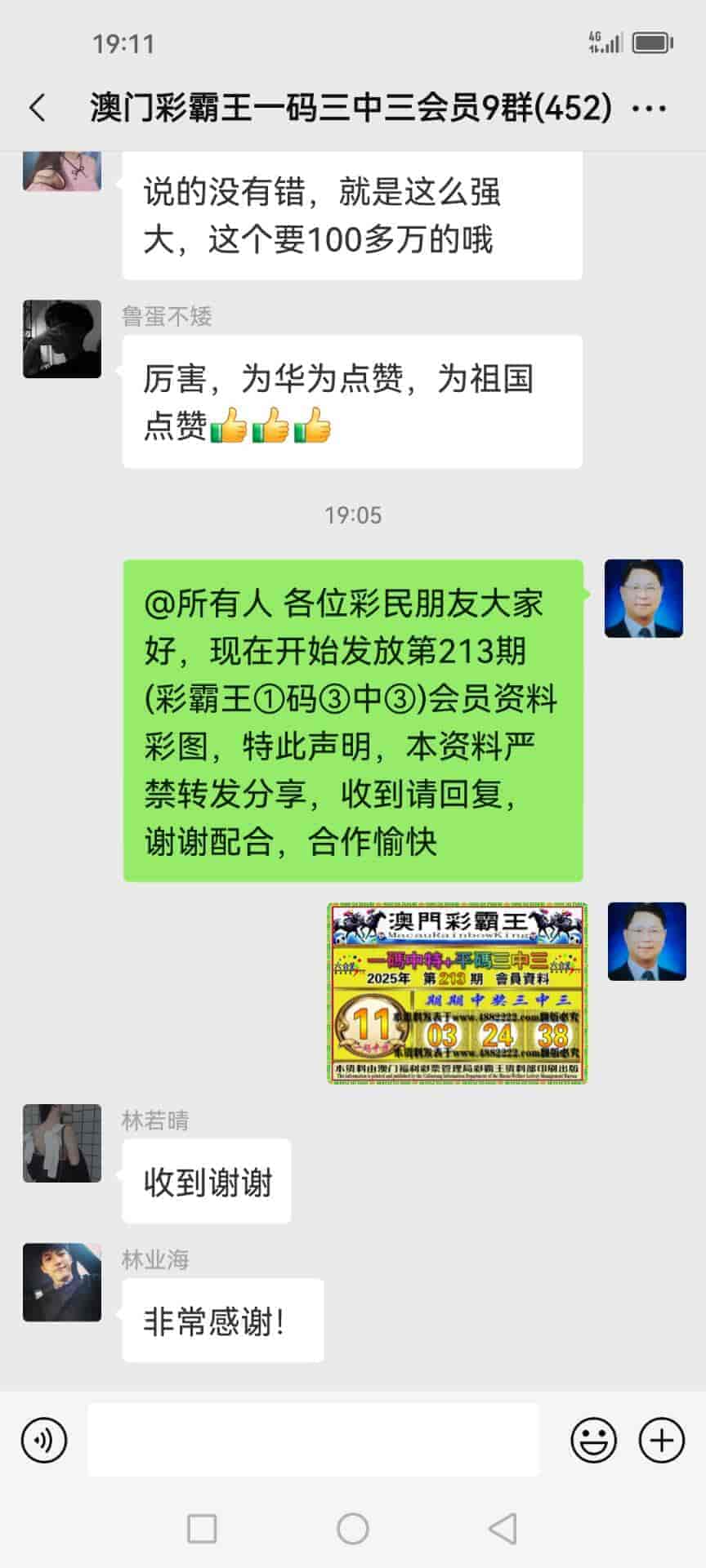
Task: Open the 澳門彩霸王 lottery image message
Action: [457, 993]
